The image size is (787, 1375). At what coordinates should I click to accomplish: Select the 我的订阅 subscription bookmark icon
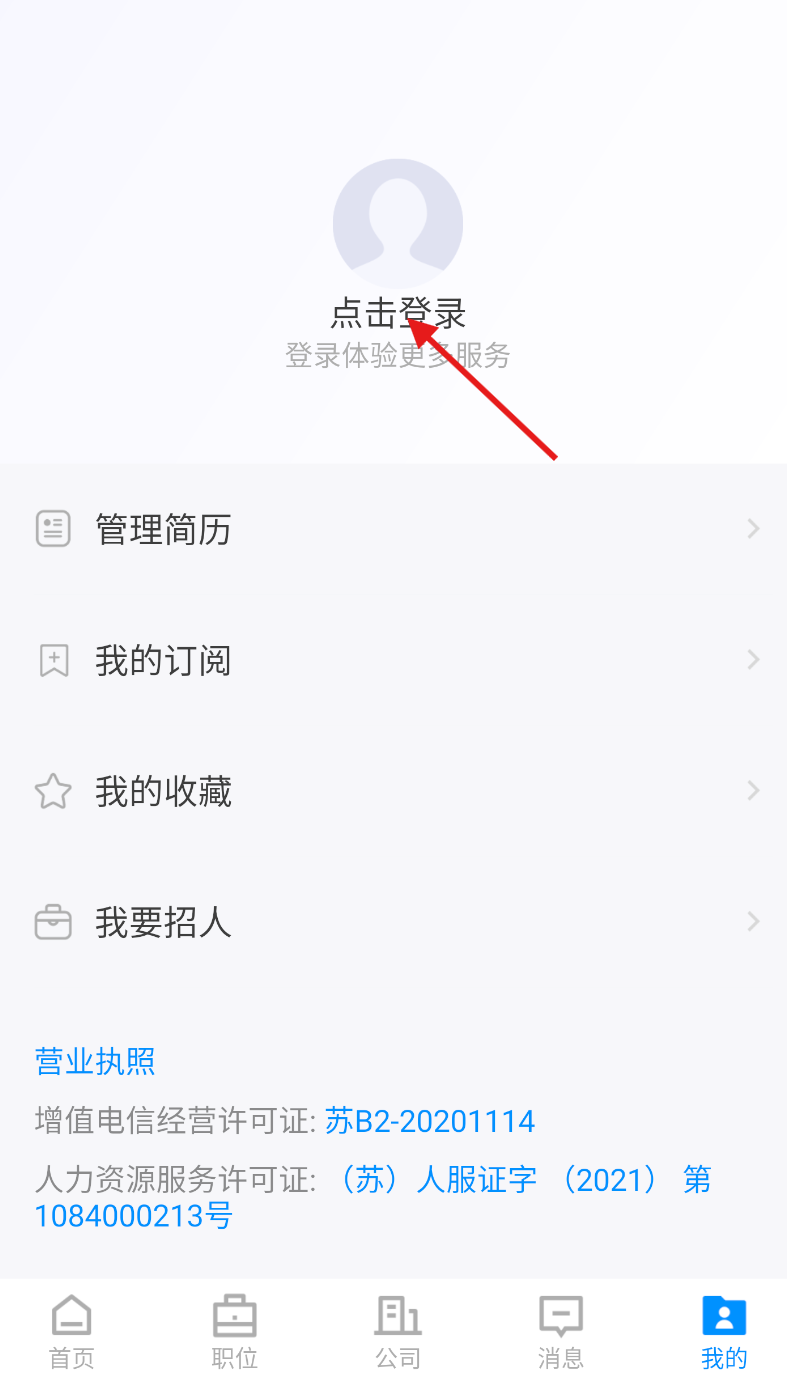click(53, 660)
